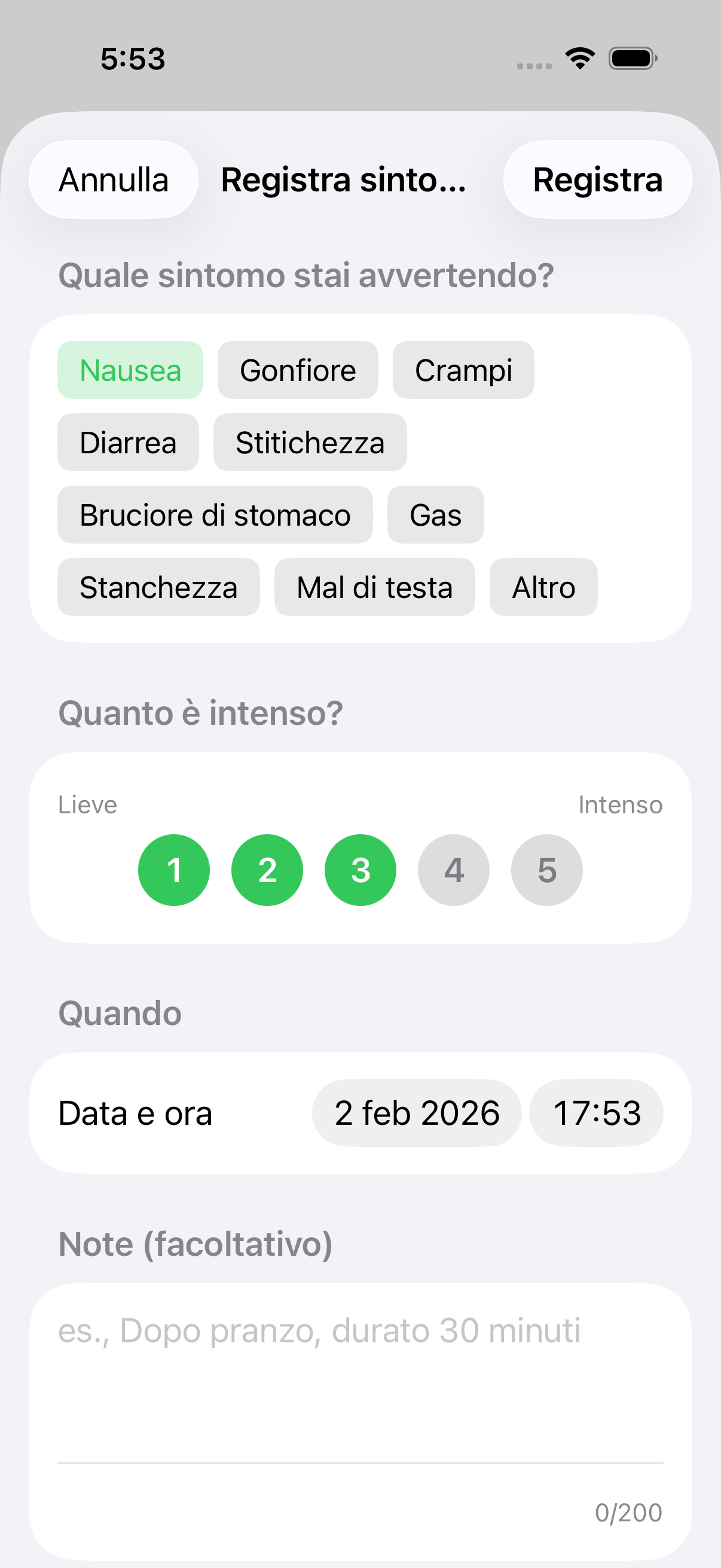Tap Registra to save the symptom
The image size is (721, 1568).
click(x=597, y=179)
